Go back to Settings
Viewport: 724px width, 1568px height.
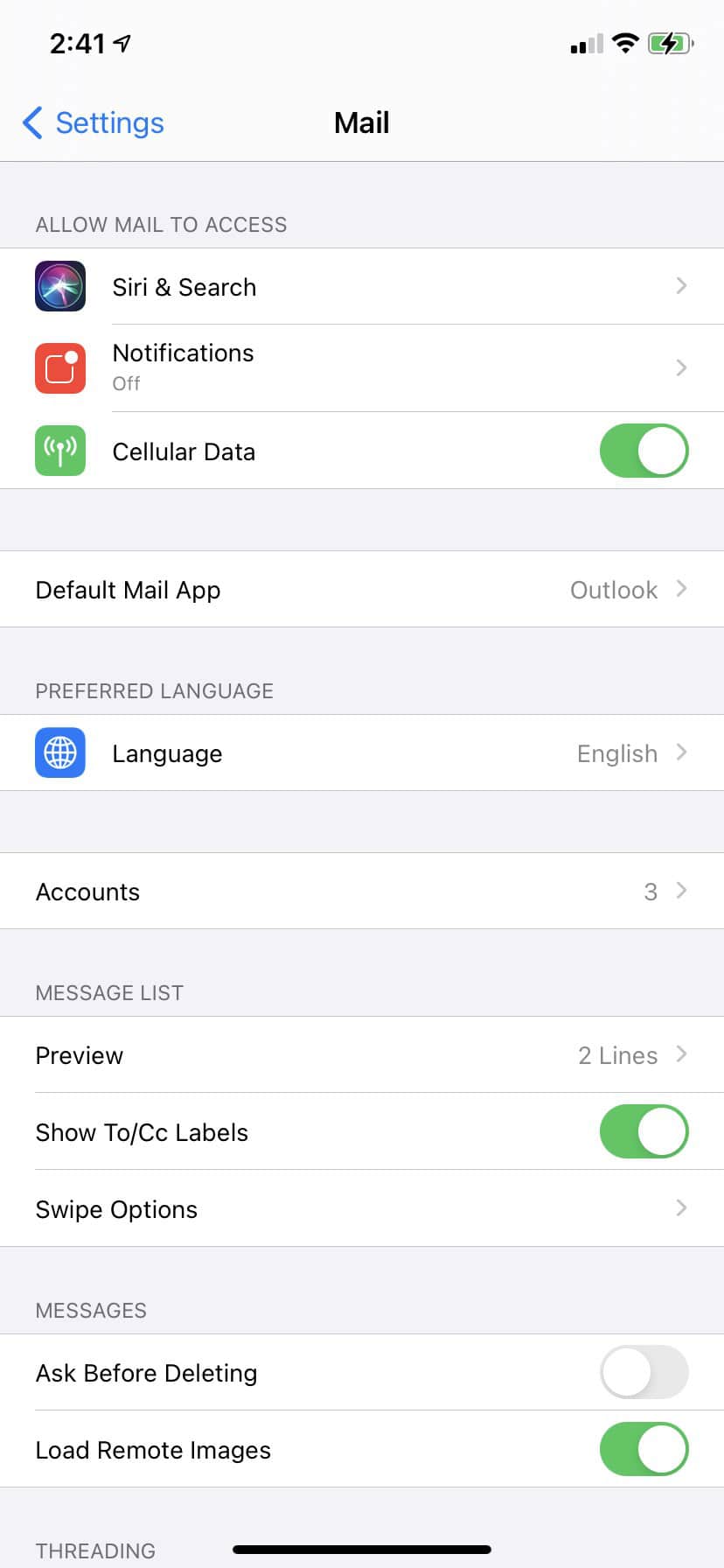click(x=94, y=123)
